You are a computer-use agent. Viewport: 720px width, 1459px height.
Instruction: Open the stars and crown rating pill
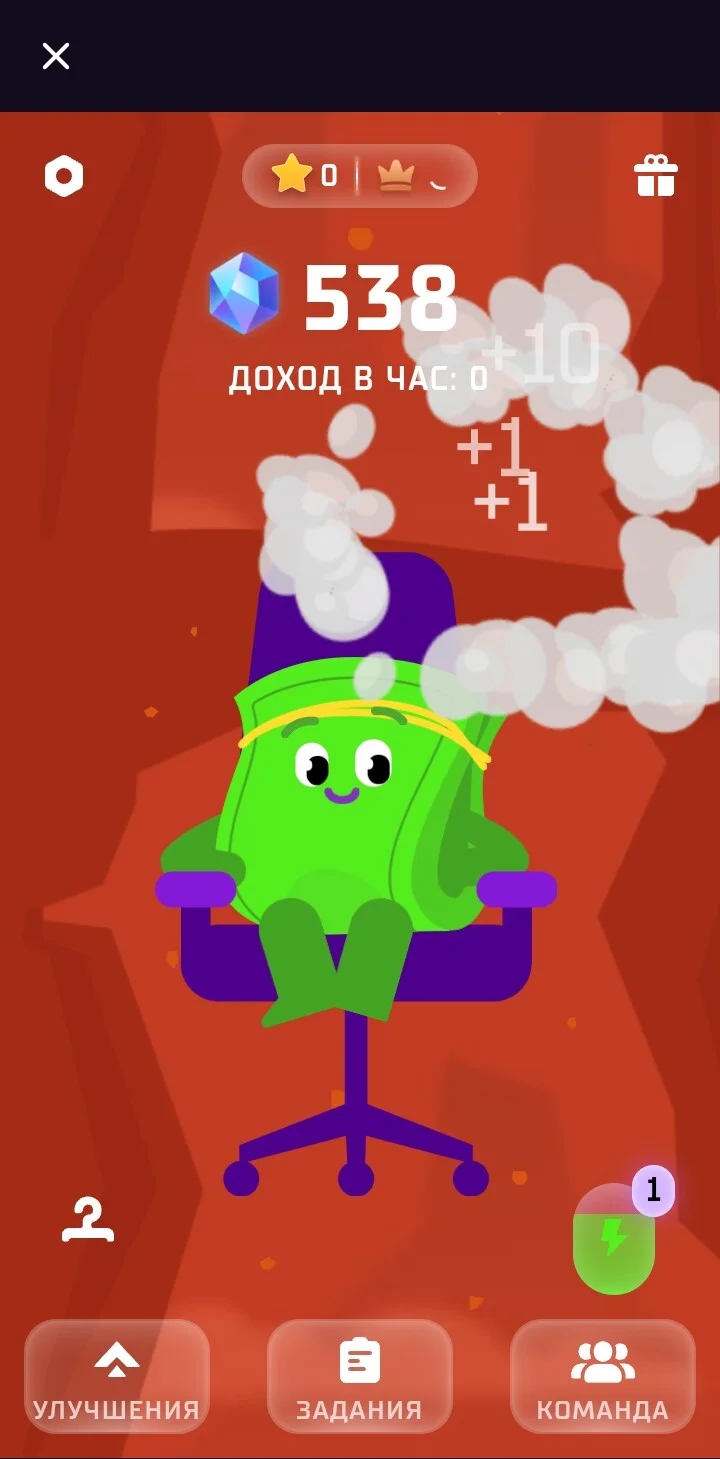click(x=360, y=176)
